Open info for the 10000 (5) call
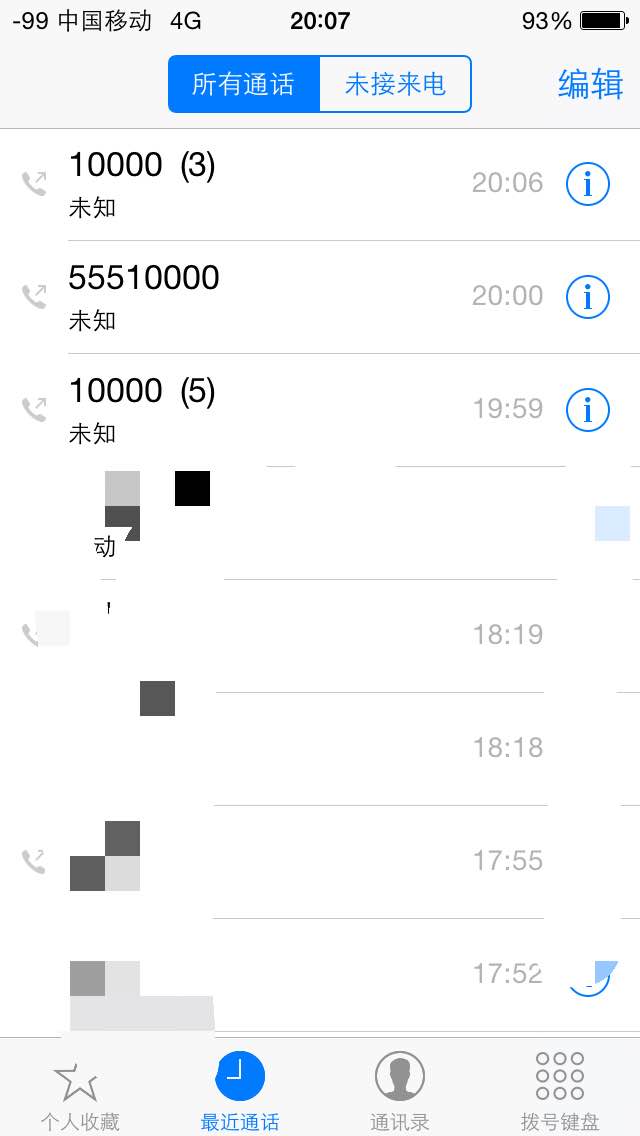 (588, 410)
